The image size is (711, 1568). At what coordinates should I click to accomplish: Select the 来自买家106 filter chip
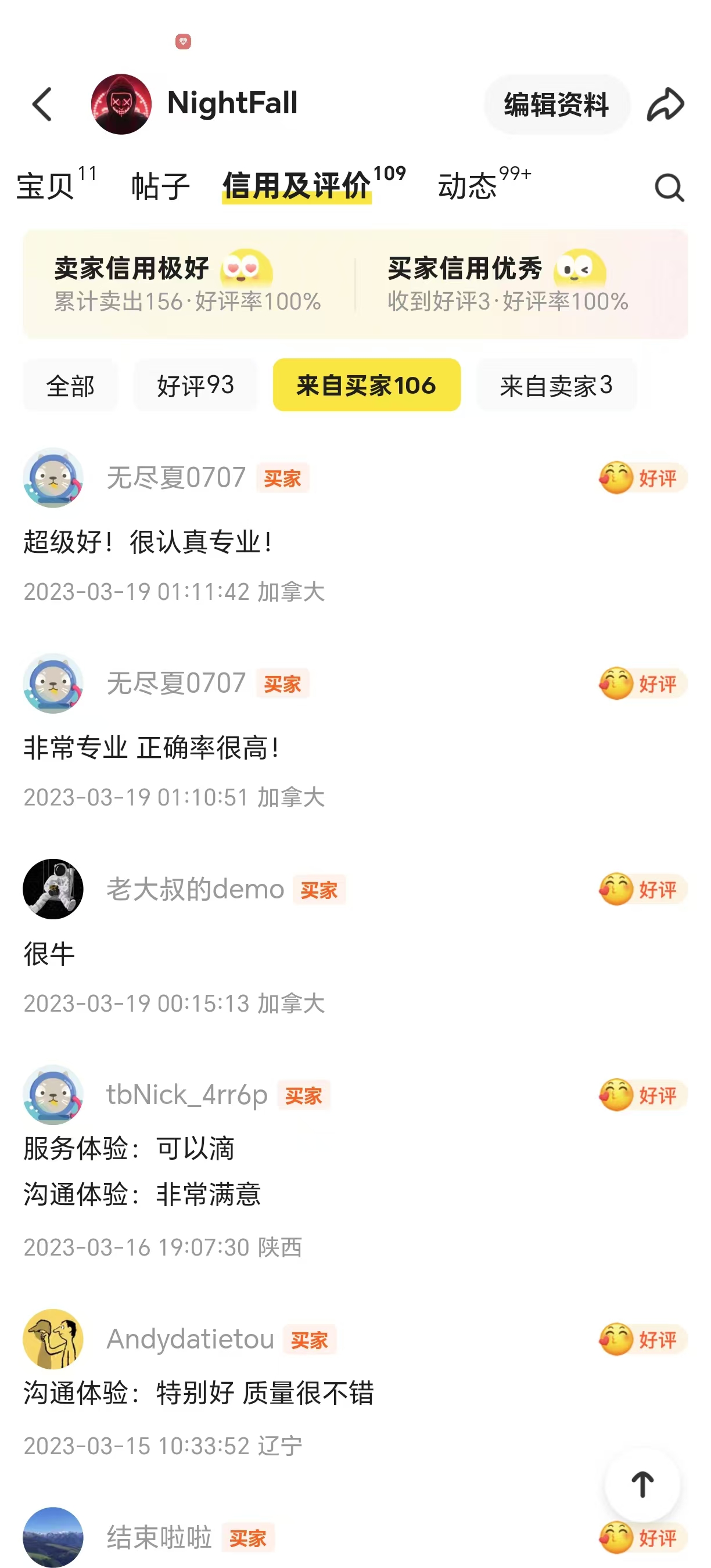(x=367, y=384)
